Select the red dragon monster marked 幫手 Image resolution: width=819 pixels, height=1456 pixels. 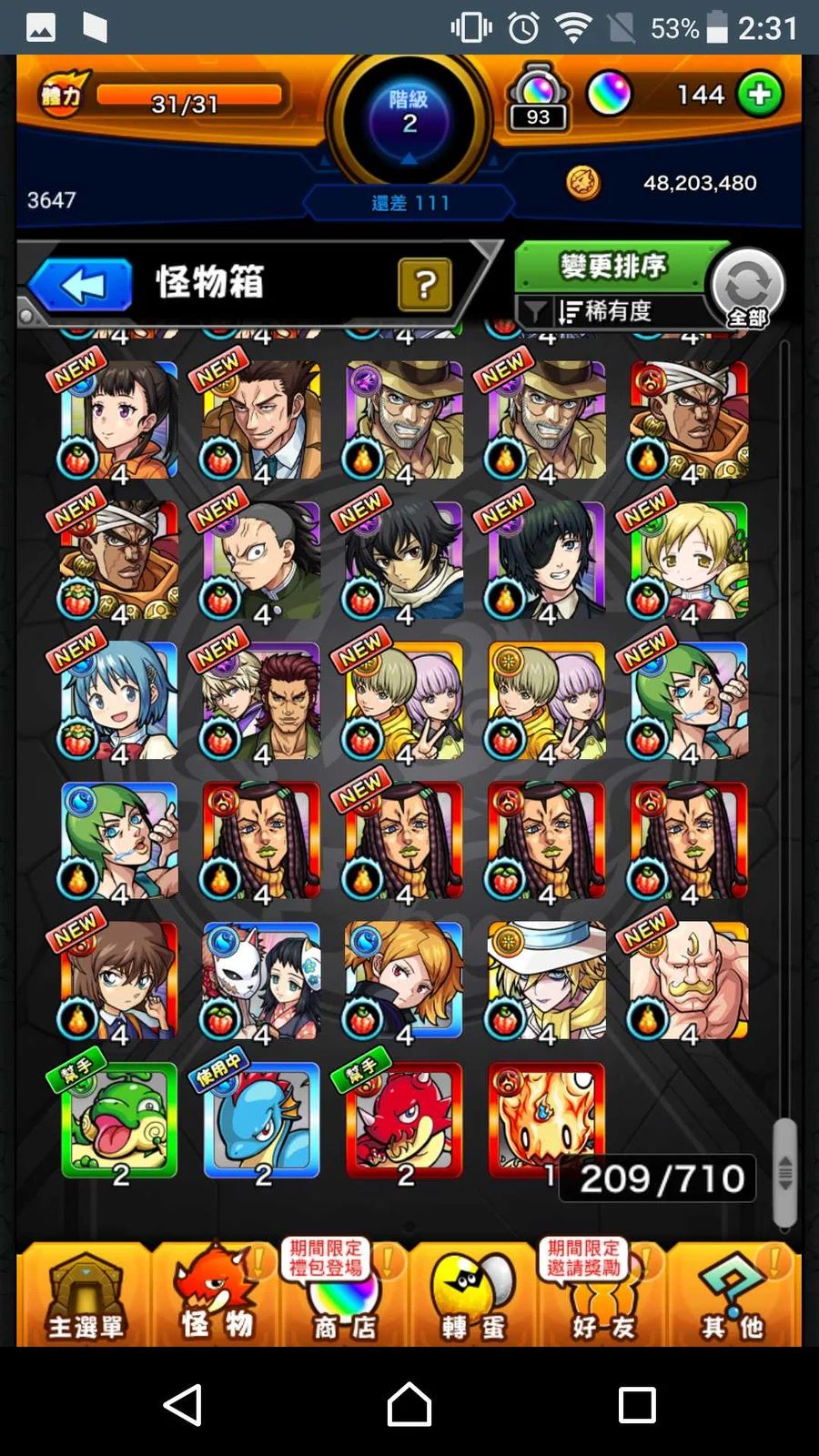tap(404, 1121)
